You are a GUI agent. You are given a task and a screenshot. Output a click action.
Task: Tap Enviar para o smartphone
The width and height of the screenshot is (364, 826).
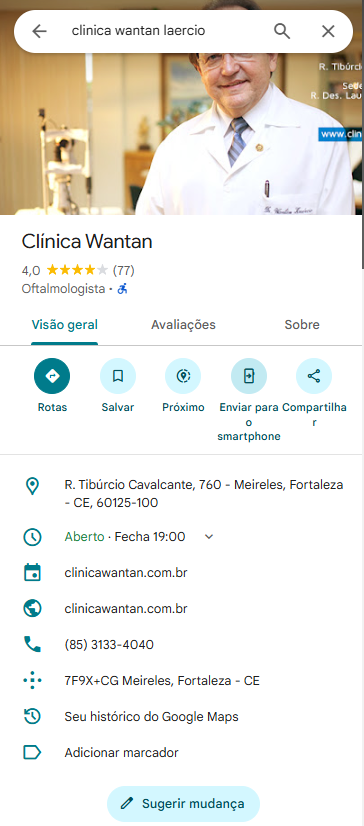pos(249,399)
